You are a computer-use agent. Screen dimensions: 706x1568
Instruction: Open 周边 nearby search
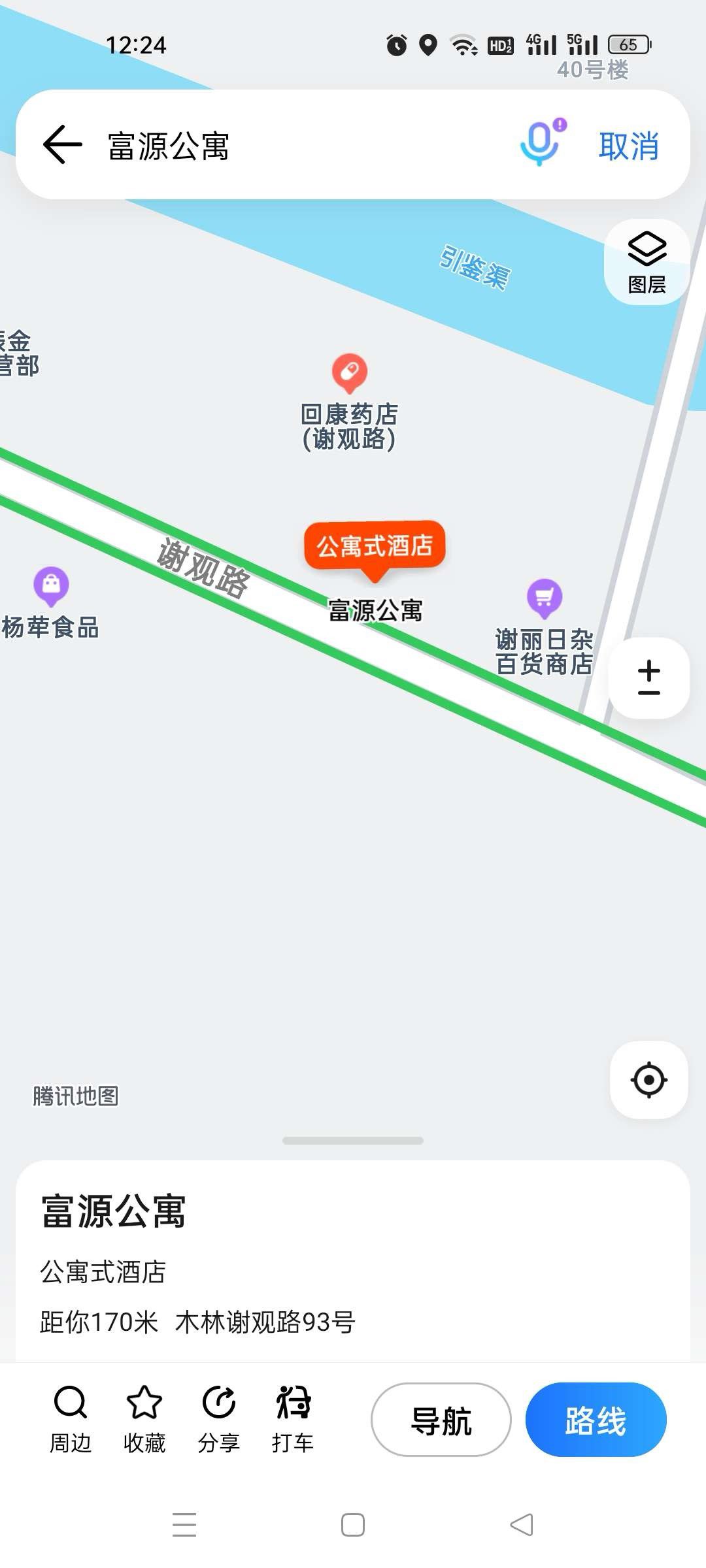point(70,1418)
